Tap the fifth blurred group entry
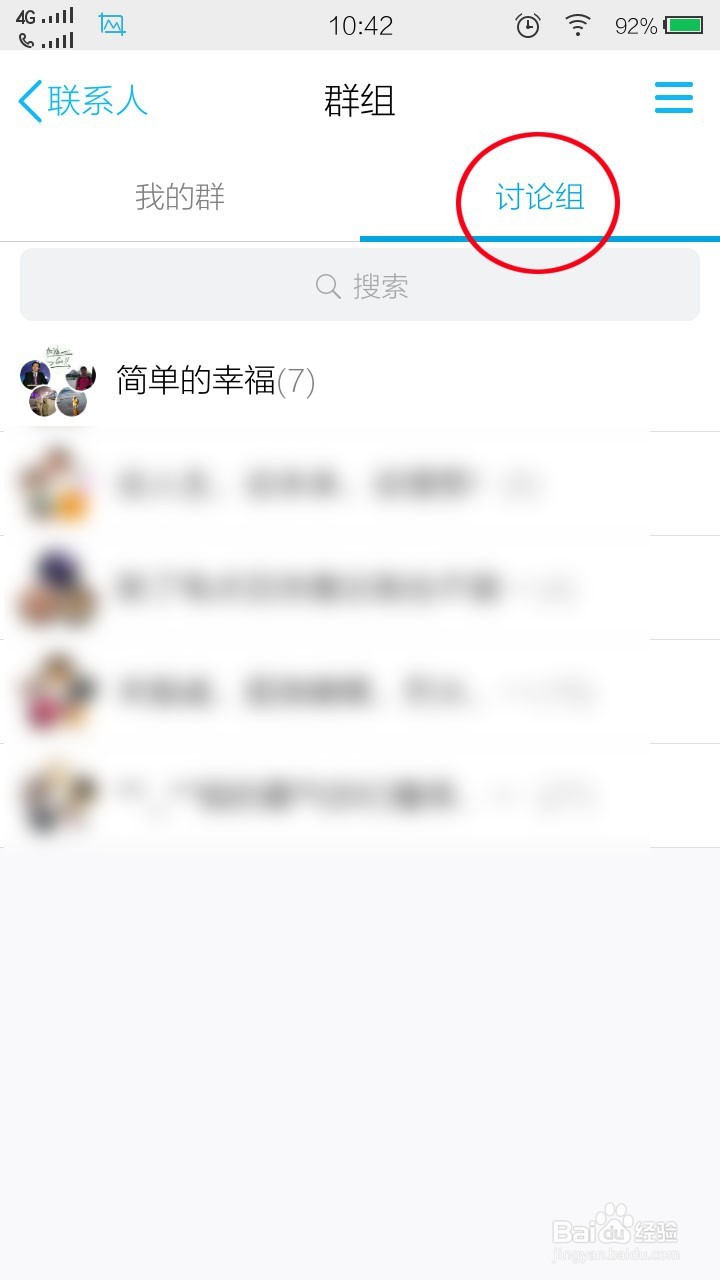 pyautogui.click(x=300, y=797)
